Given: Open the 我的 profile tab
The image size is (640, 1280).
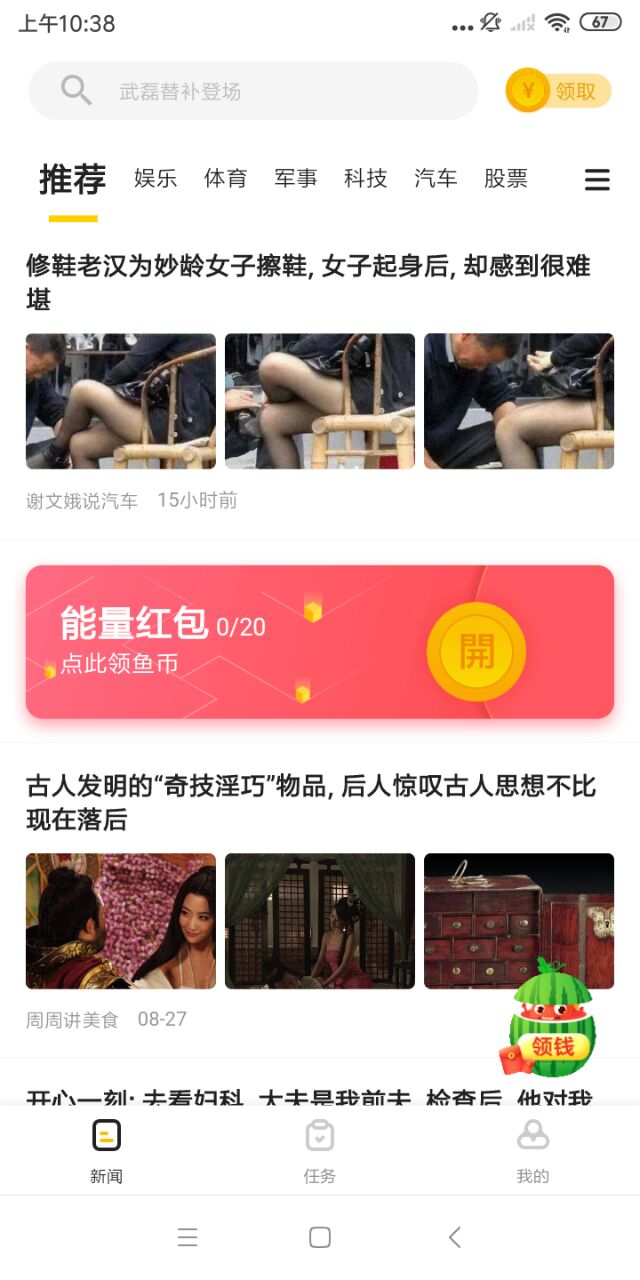Looking at the screenshot, I should click(x=532, y=1150).
